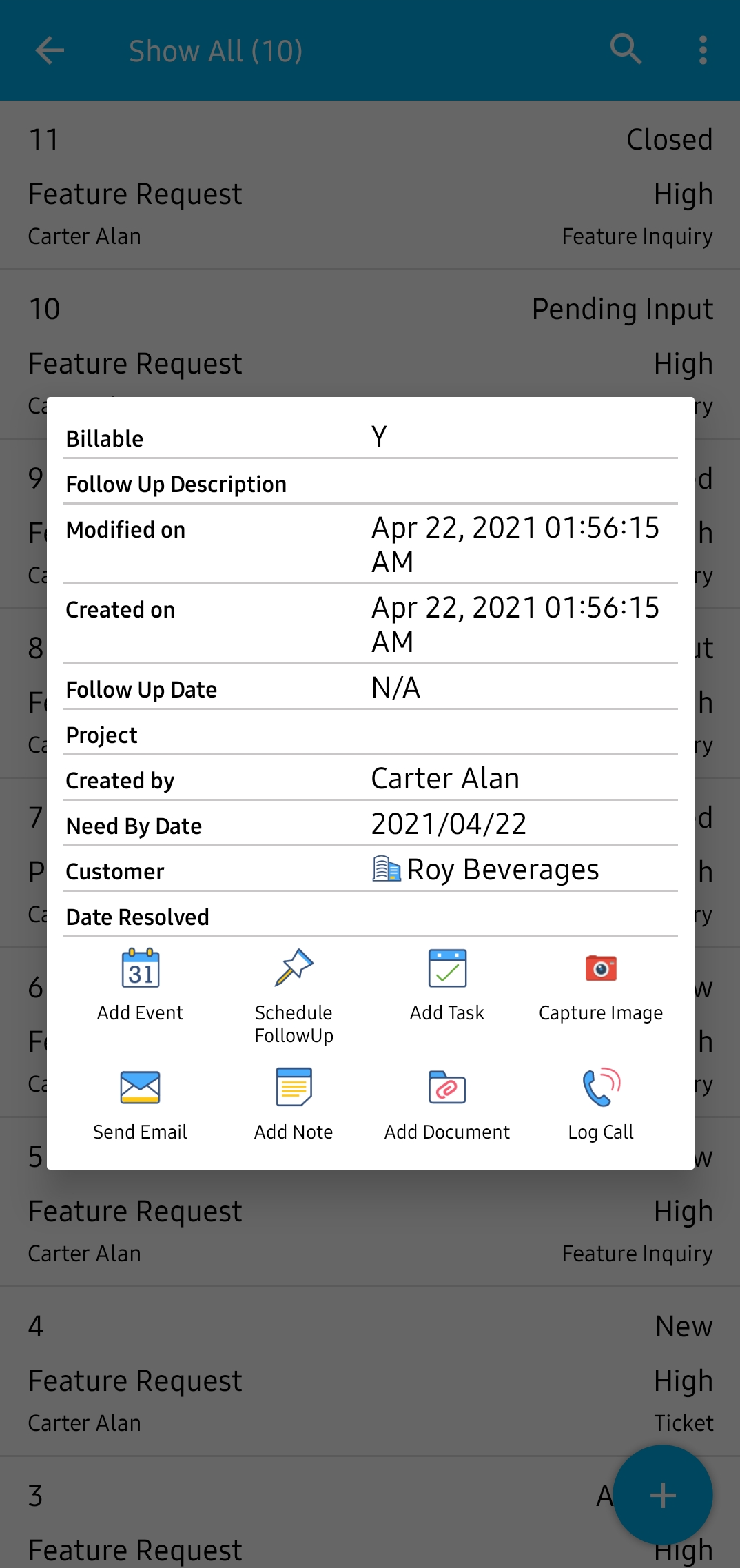This screenshot has width=740, height=1568.
Task: Log a call for this ticket
Action: tap(601, 1101)
